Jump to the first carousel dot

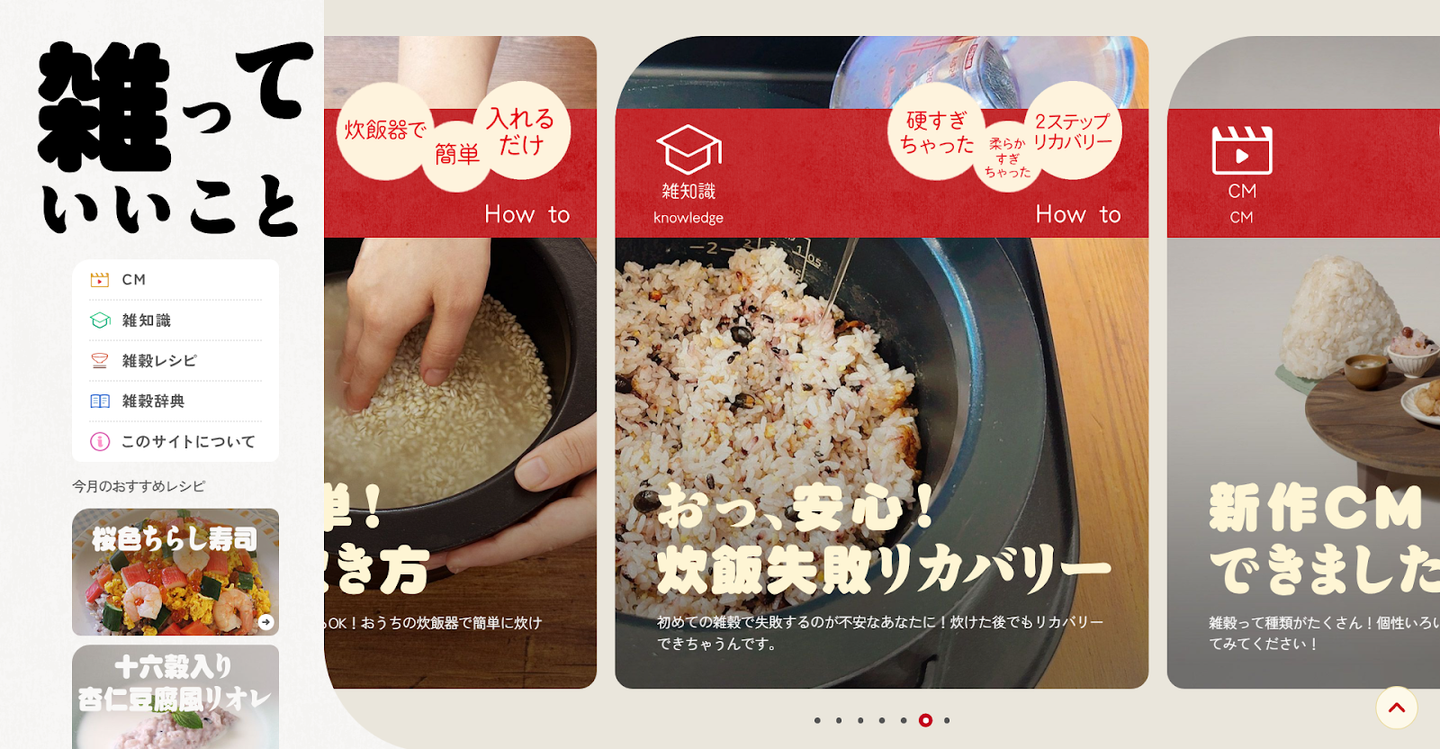pyautogui.click(x=817, y=720)
